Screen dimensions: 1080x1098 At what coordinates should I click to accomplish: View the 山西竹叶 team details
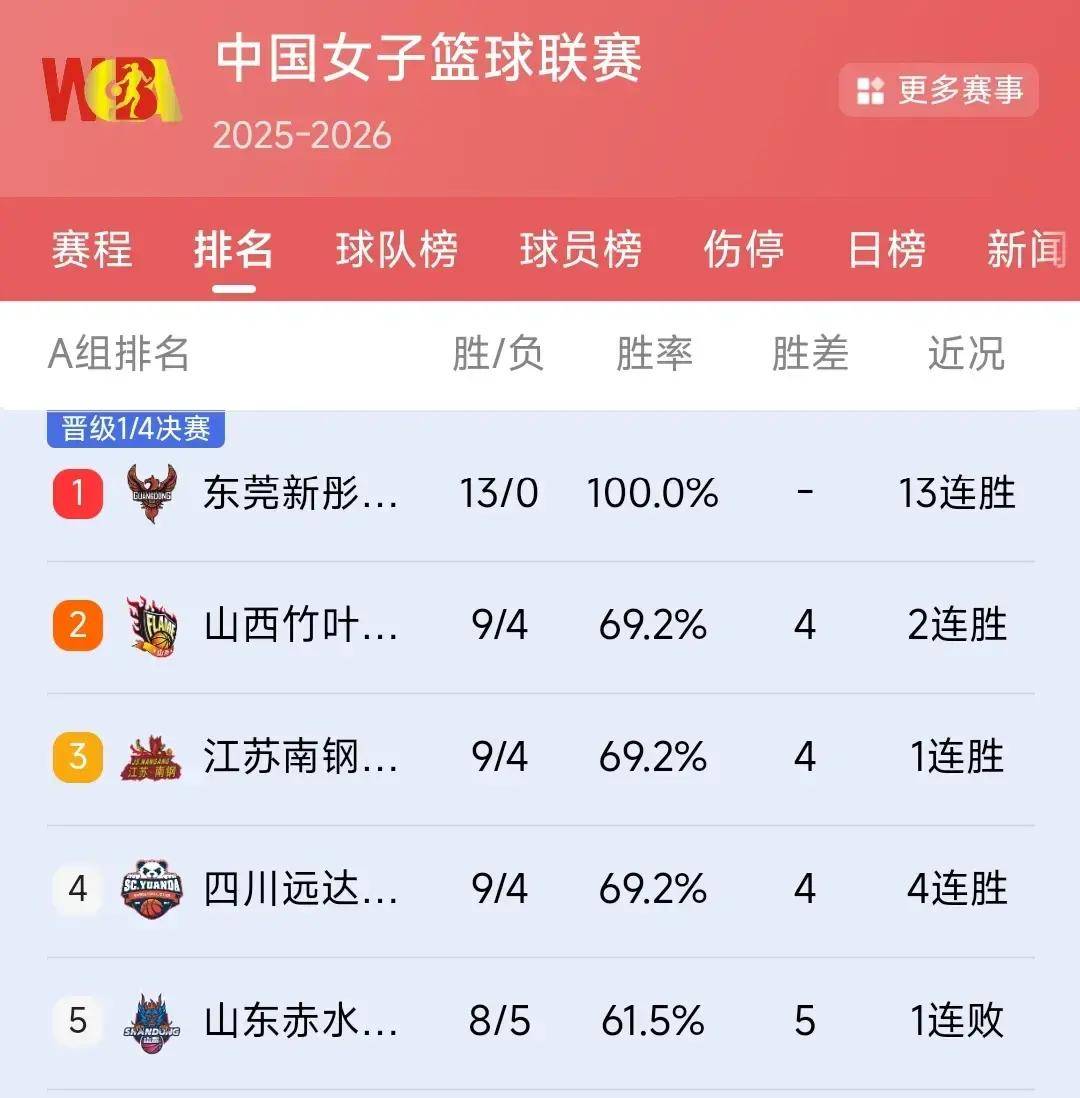point(300,626)
